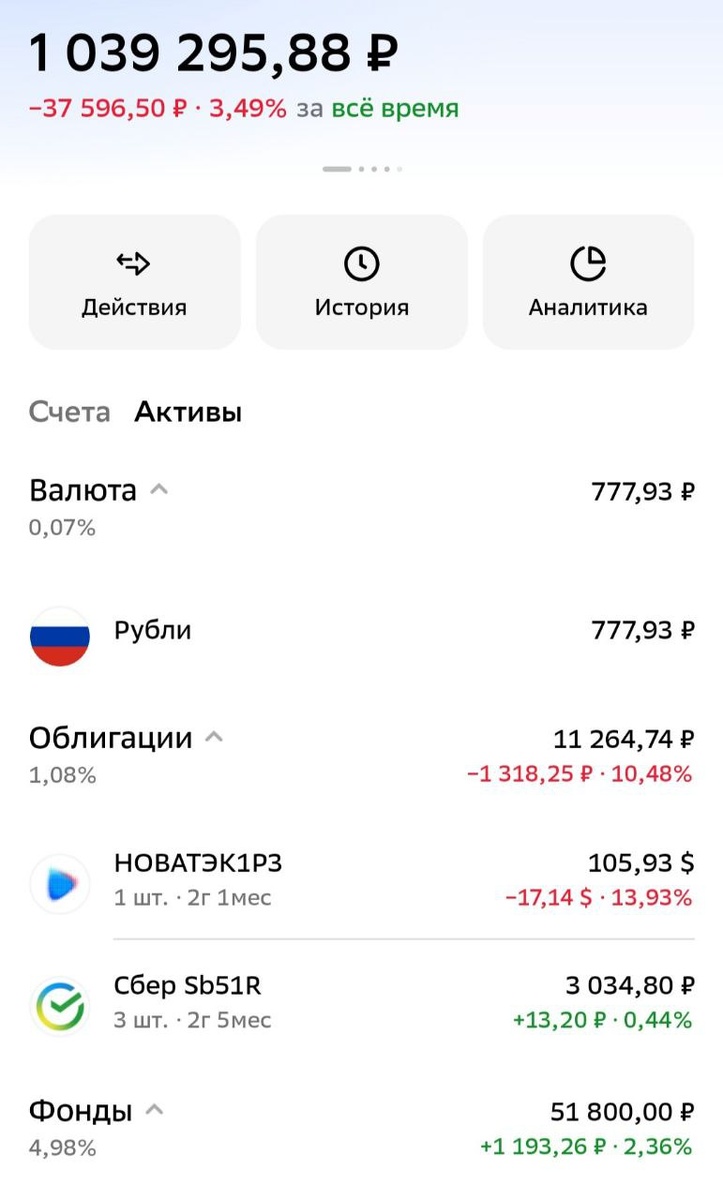Collapse the Валюта section
Viewport: 723px width, 1200px height.
tap(160, 490)
